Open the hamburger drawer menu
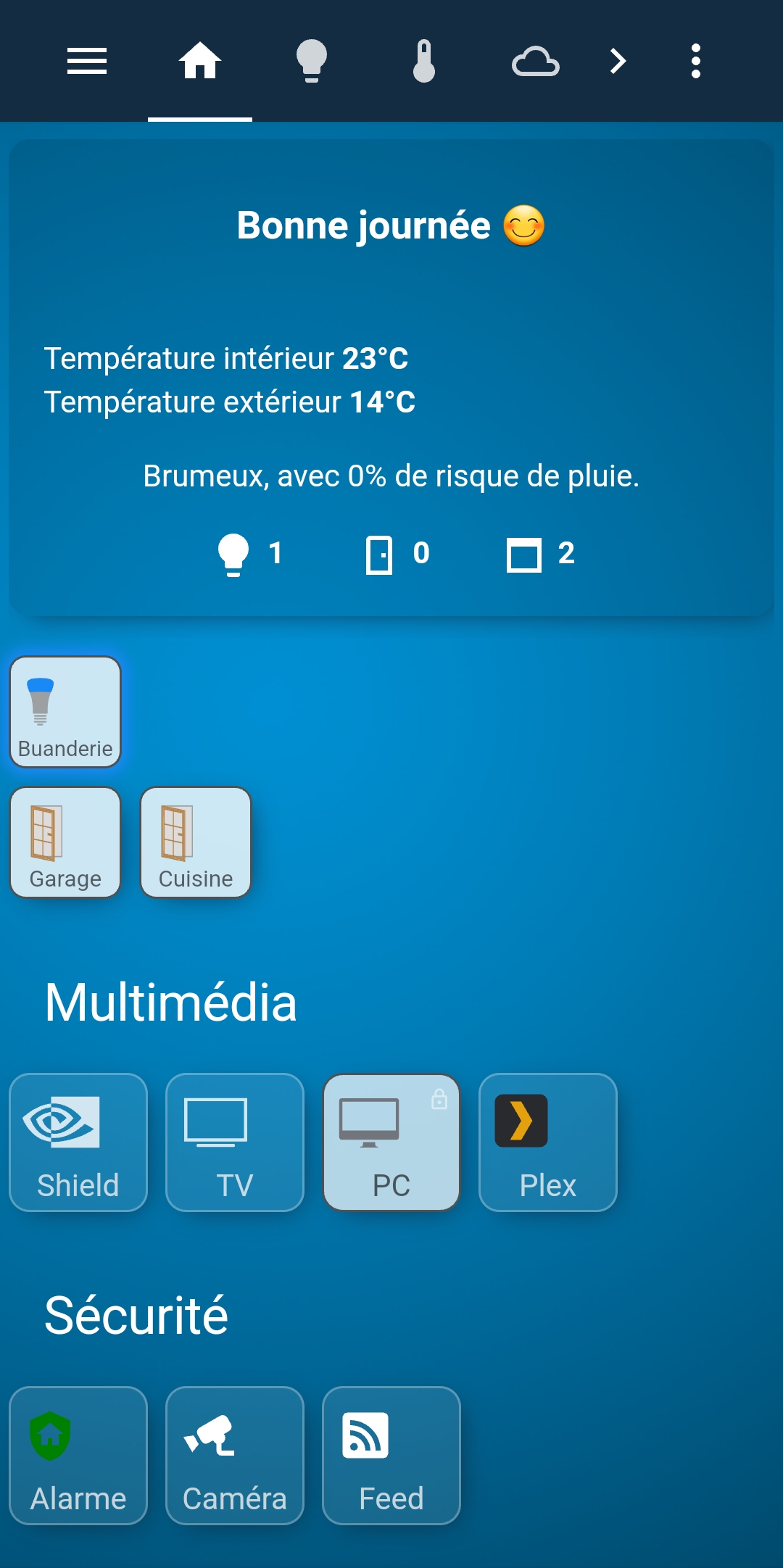 tap(87, 61)
